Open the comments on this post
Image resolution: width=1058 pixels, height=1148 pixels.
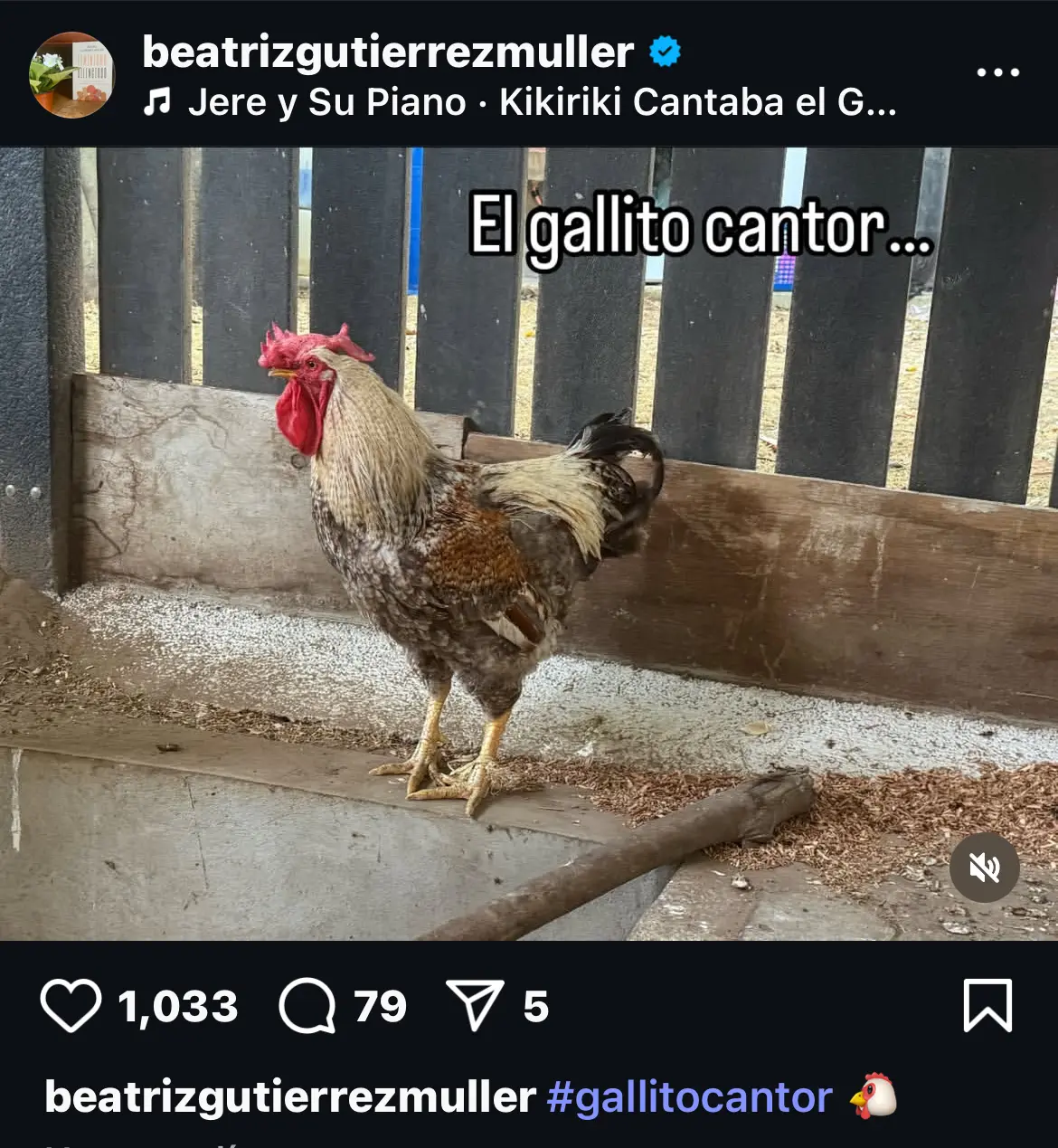tap(307, 1006)
